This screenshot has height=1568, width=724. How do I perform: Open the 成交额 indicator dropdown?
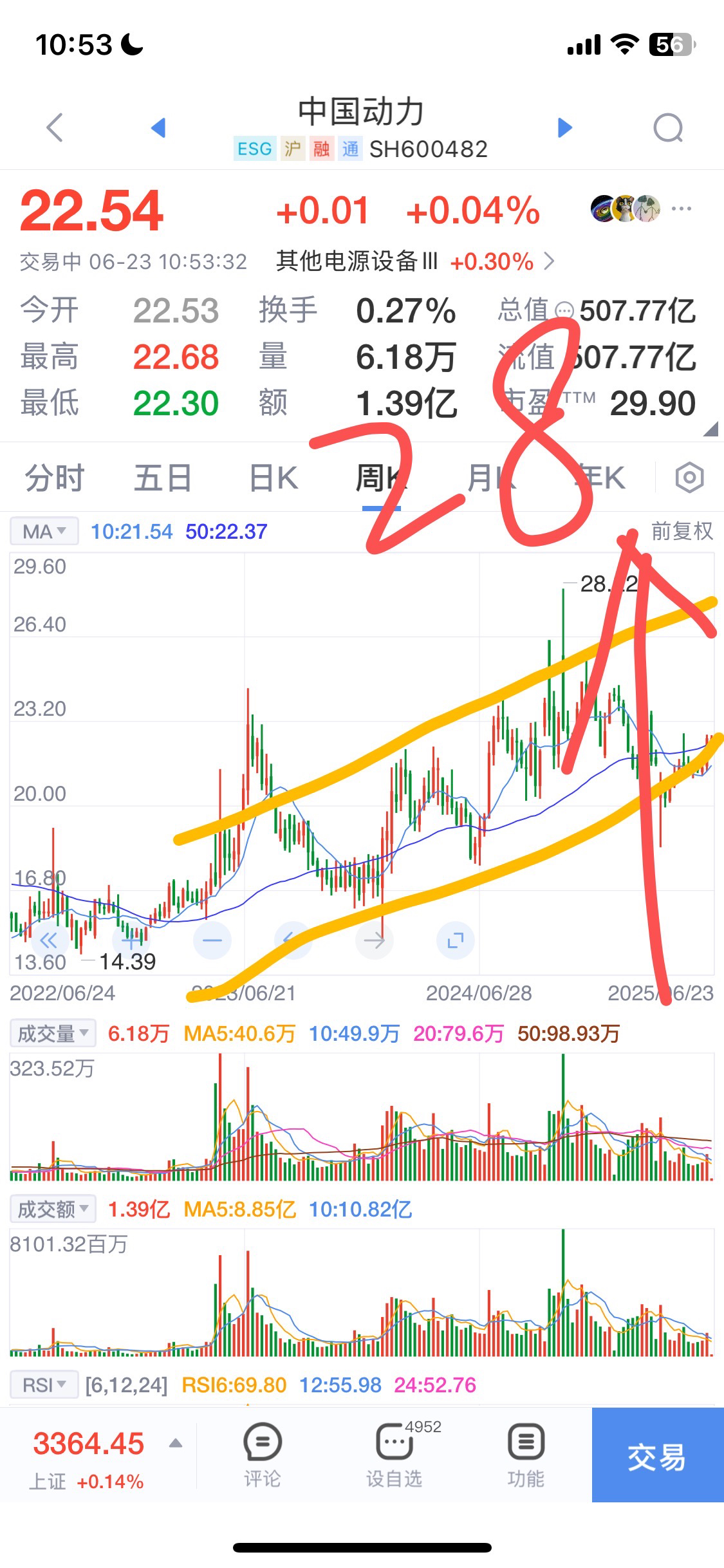point(53,1209)
